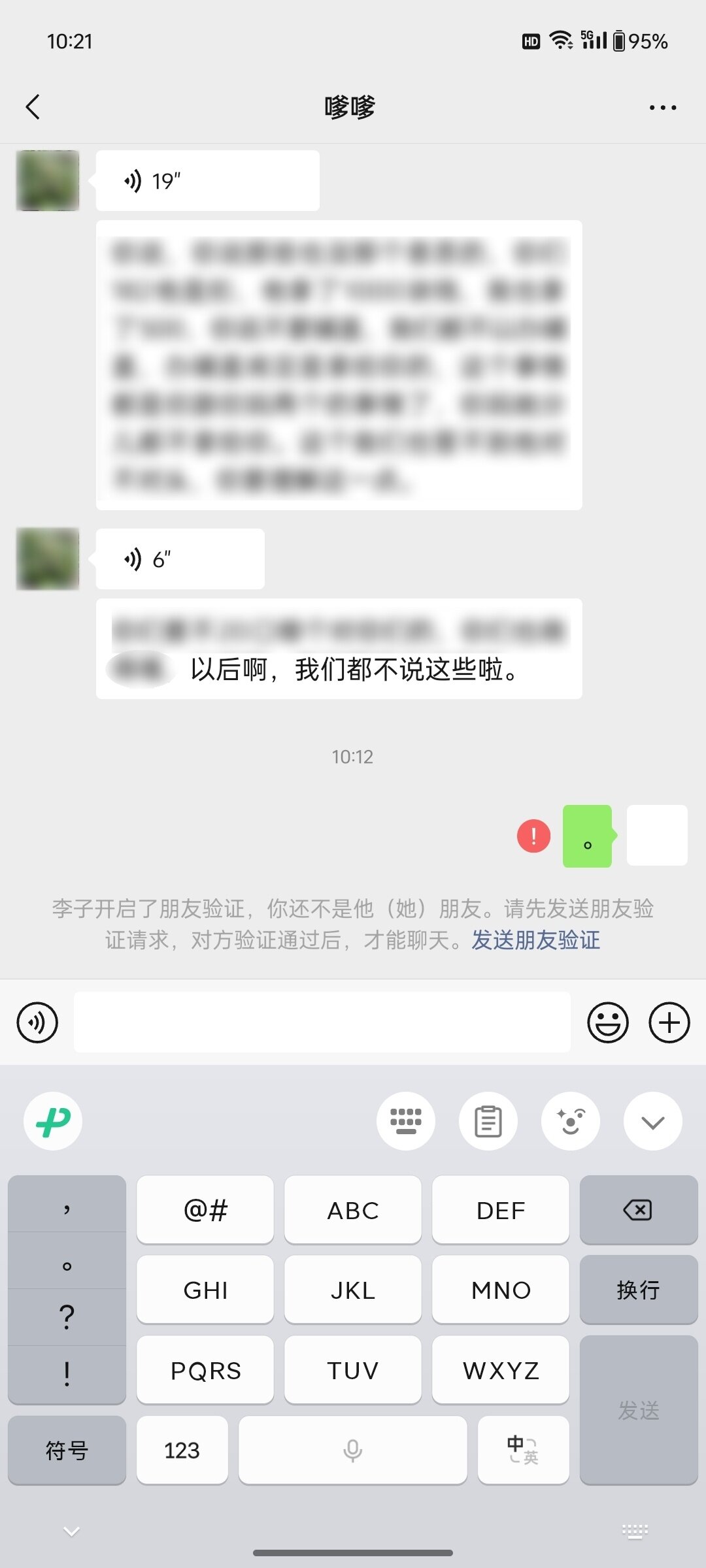Toggle Chinese/English input language key
Image resolution: width=706 pixels, height=1568 pixels.
[523, 1450]
